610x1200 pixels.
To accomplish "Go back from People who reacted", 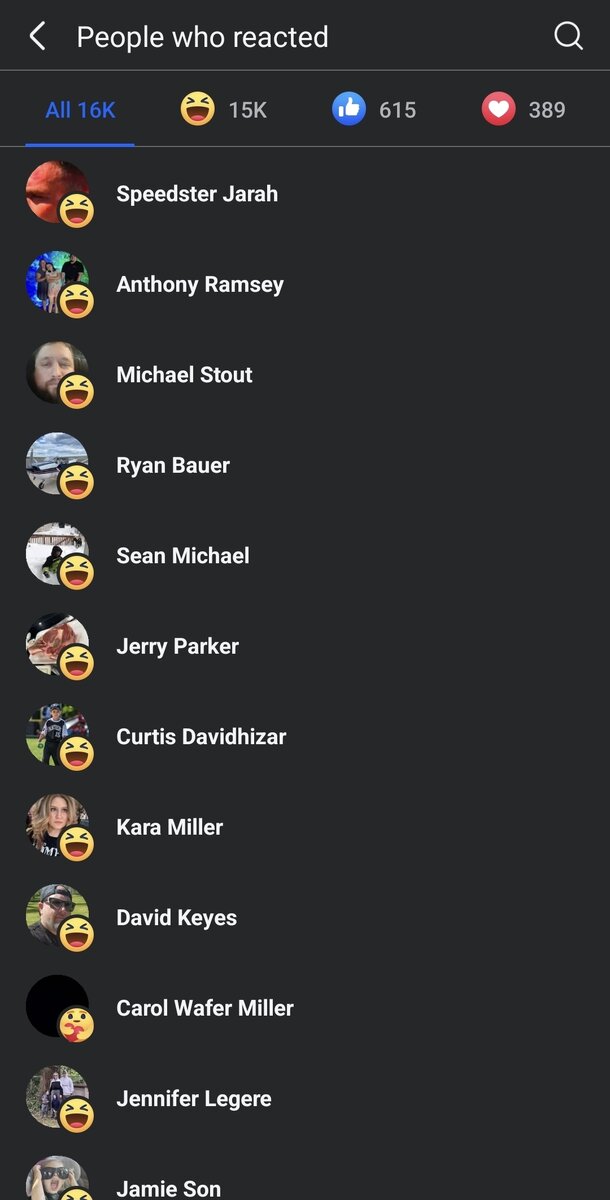I will point(38,37).
